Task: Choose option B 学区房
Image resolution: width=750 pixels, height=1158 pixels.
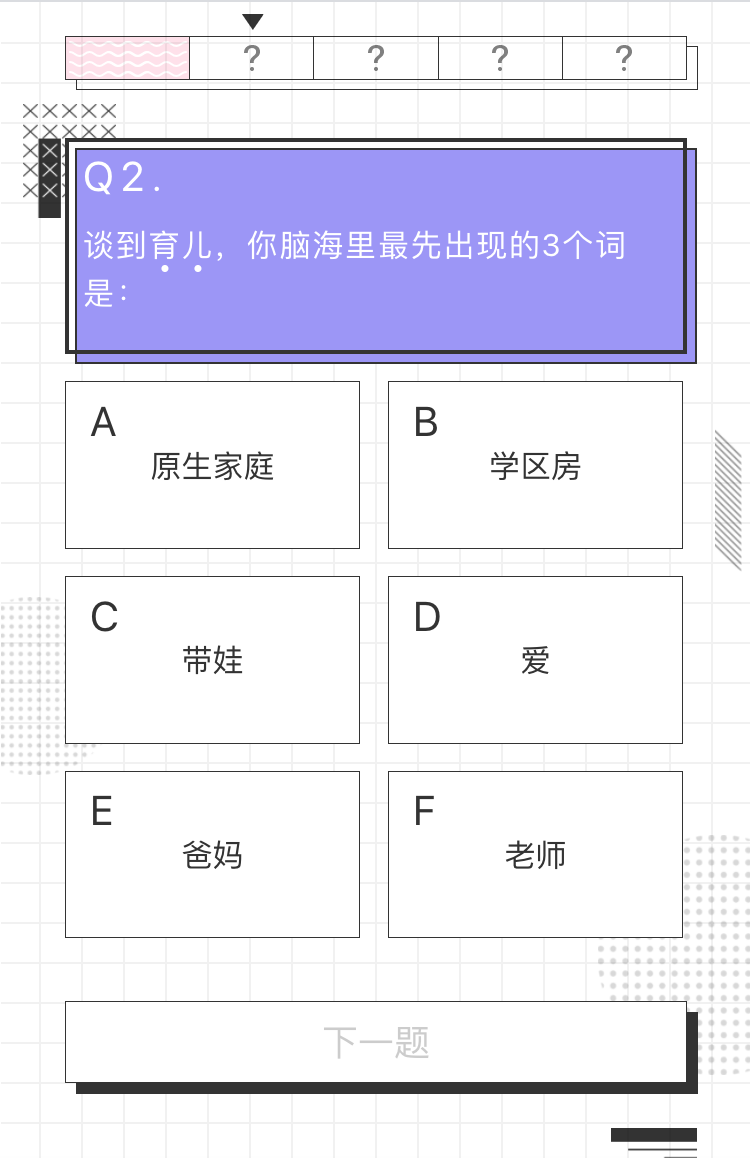Action: (535, 465)
